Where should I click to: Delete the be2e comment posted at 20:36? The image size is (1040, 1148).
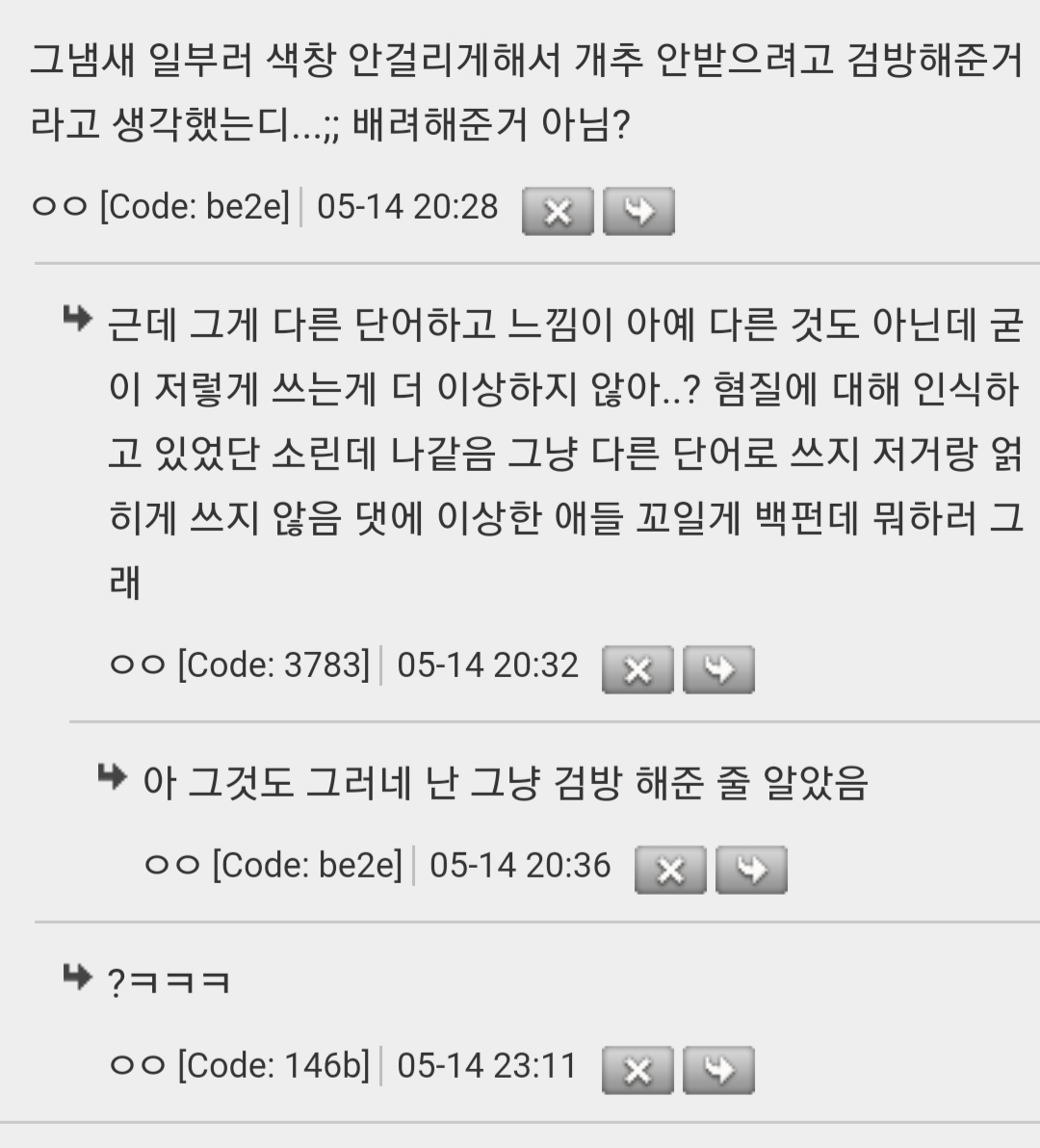coord(670,871)
